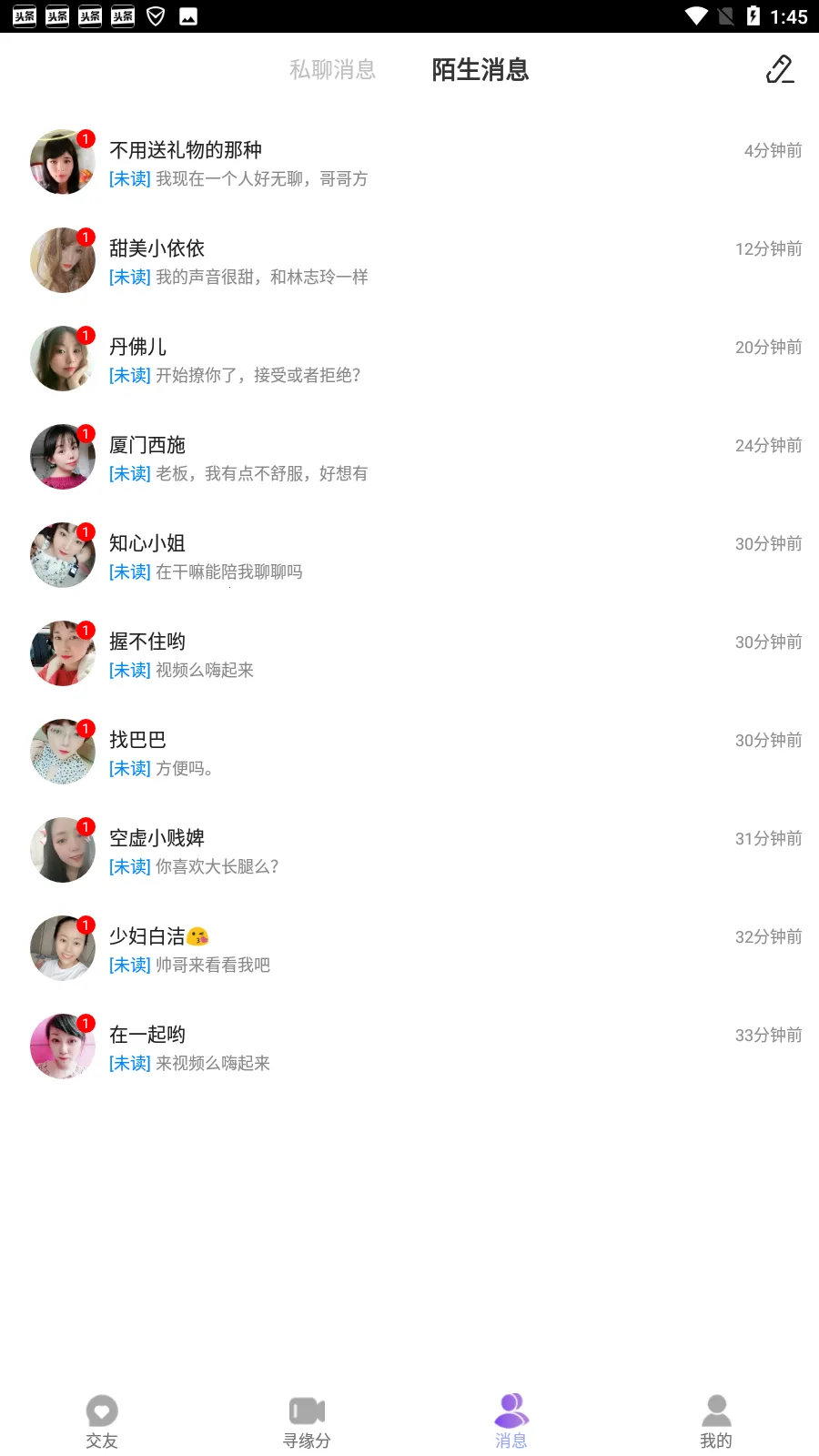
Task: Tap 找巴巴's profile picture
Action: click(63, 752)
